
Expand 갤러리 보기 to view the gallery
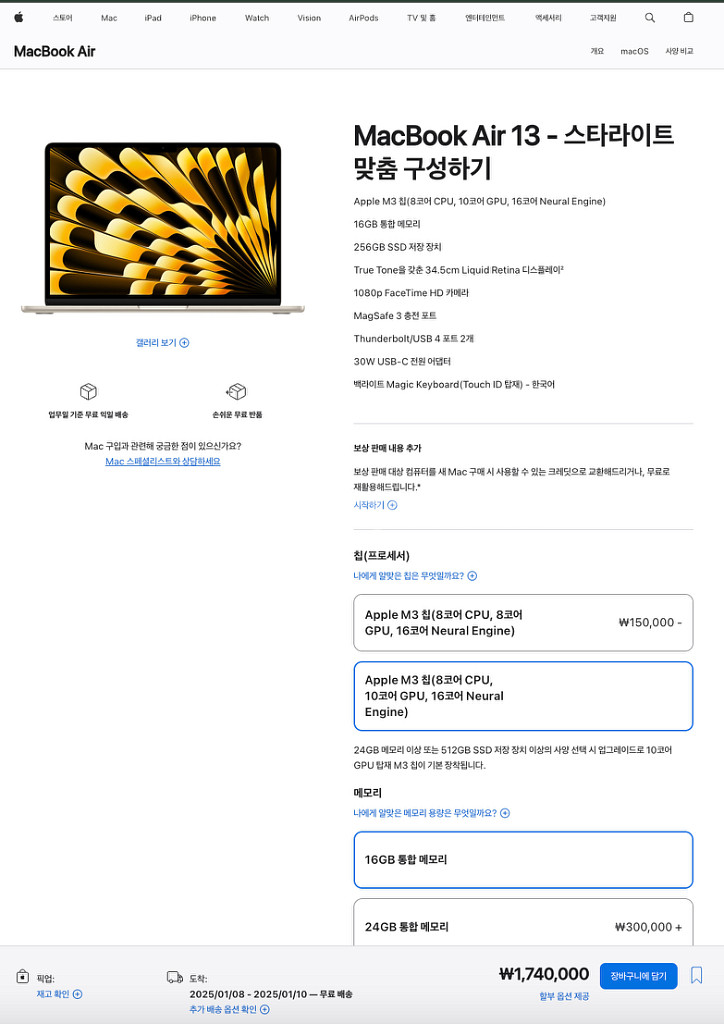(162, 342)
